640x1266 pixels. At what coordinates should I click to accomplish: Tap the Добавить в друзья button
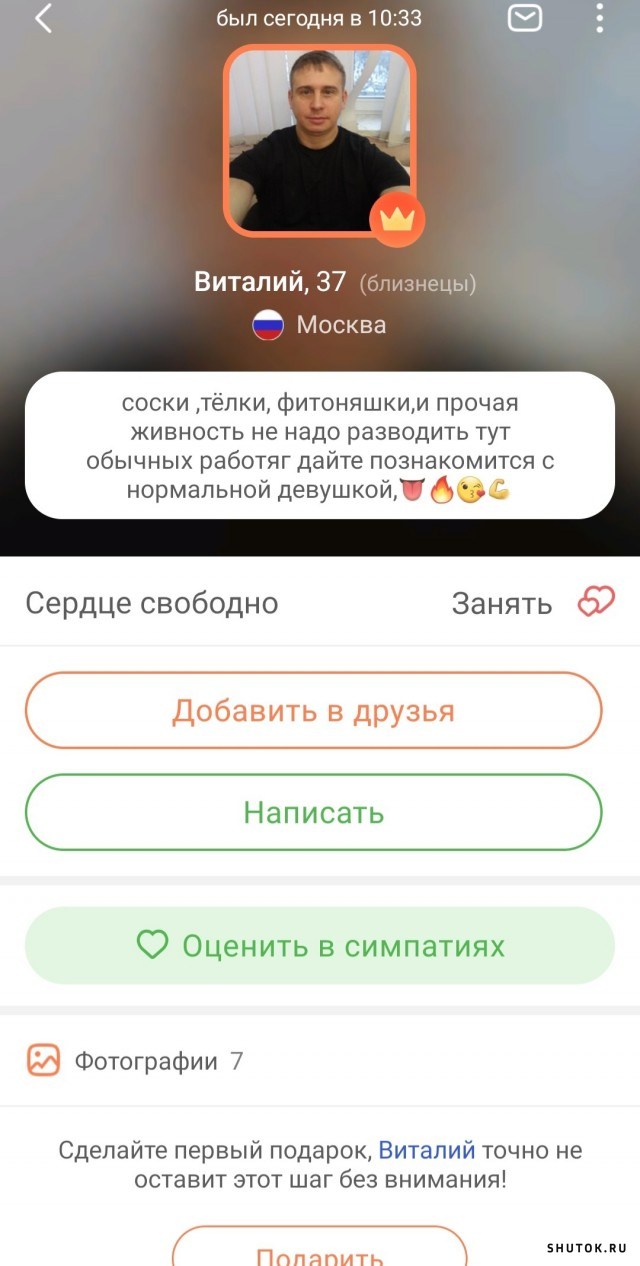click(x=313, y=711)
